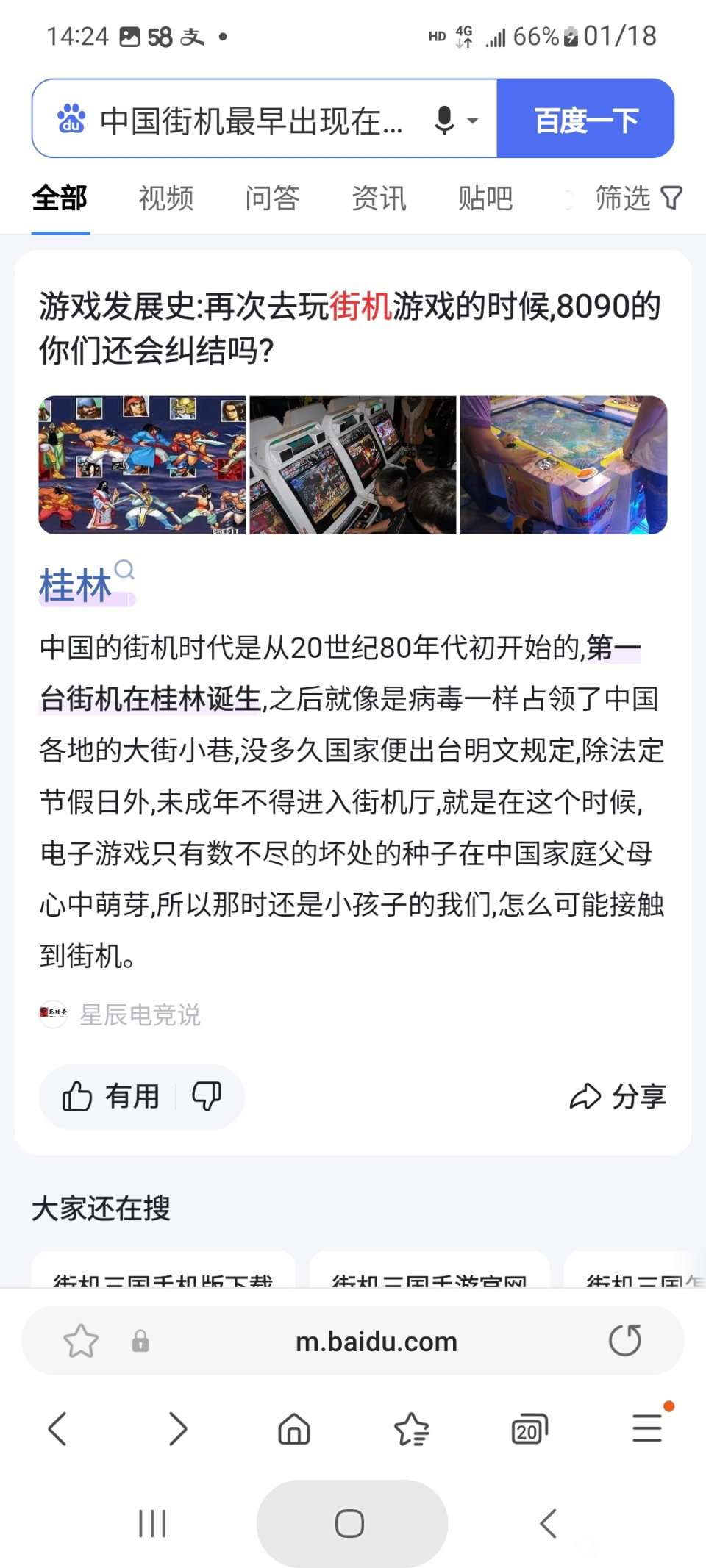Tap the Baidu search input field
The height and width of the screenshot is (1568, 706).
(250, 120)
